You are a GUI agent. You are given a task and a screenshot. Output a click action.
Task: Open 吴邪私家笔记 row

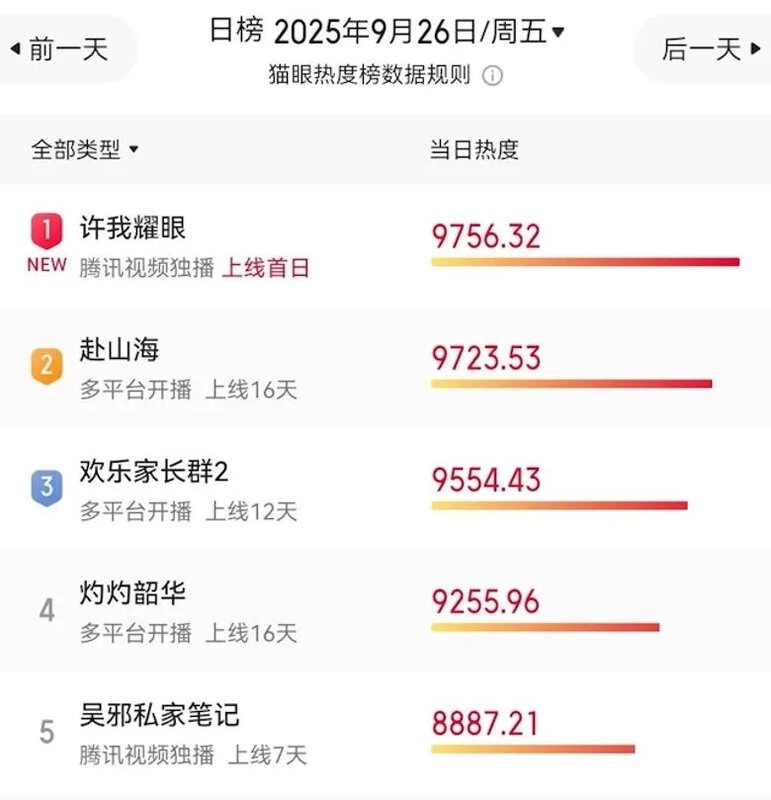click(x=160, y=716)
